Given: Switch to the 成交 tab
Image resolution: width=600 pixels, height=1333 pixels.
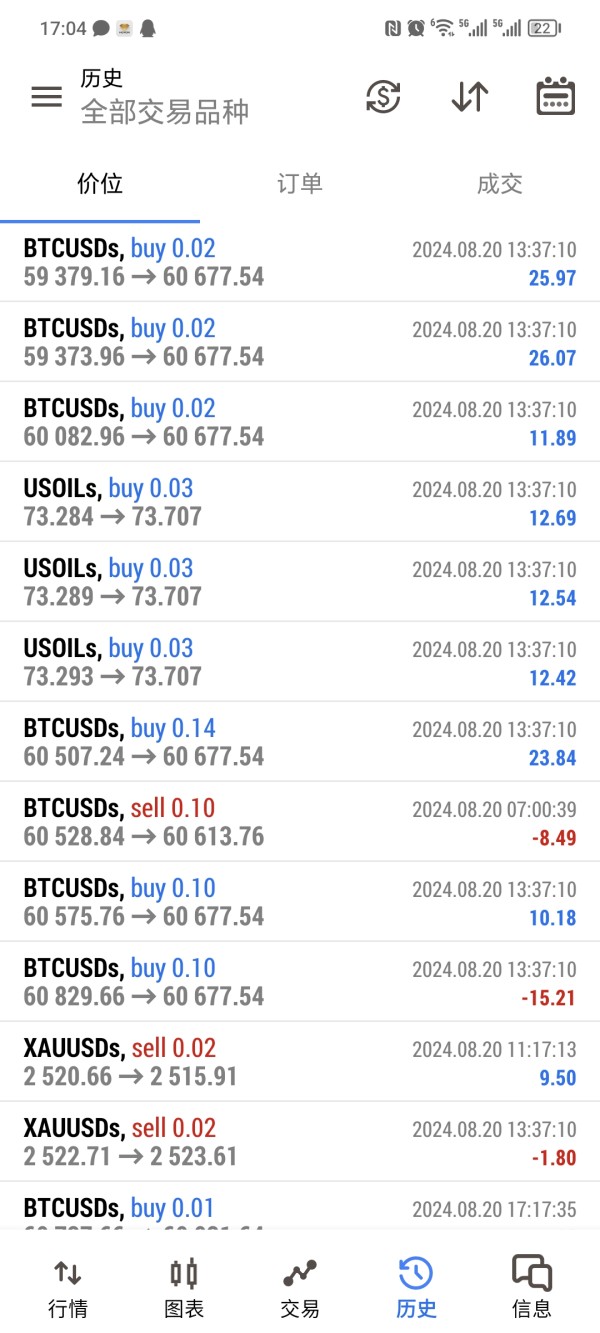Looking at the screenshot, I should tap(499, 184).
